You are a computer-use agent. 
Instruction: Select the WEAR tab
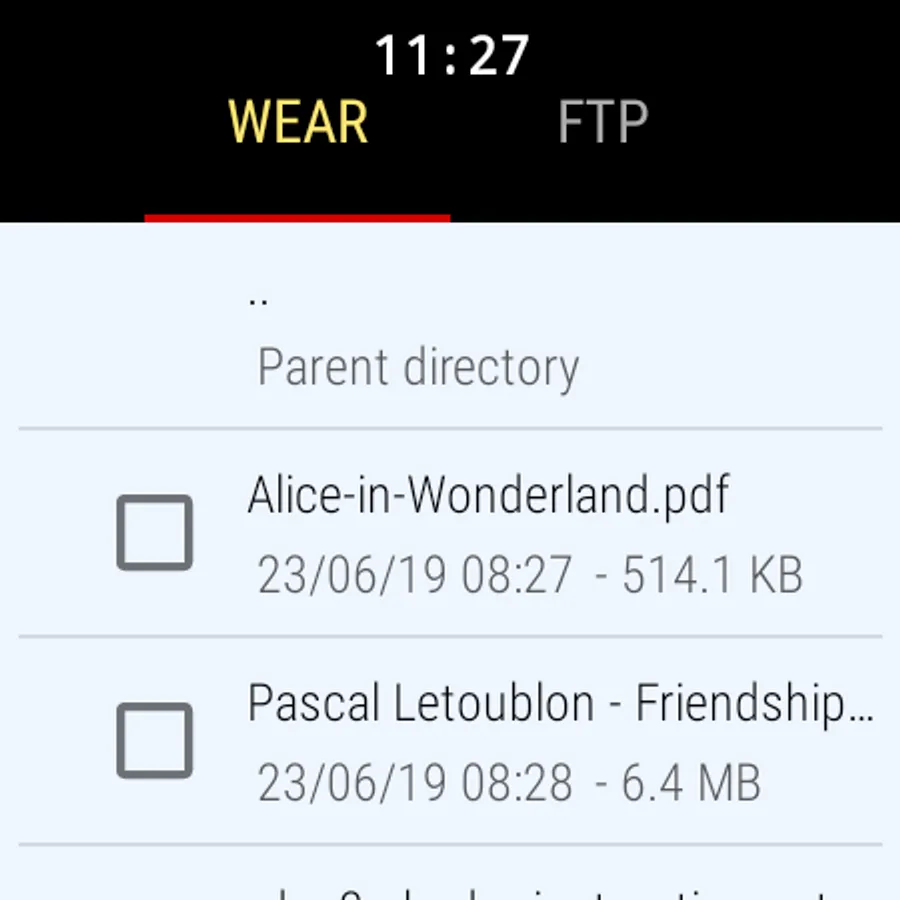298,122
